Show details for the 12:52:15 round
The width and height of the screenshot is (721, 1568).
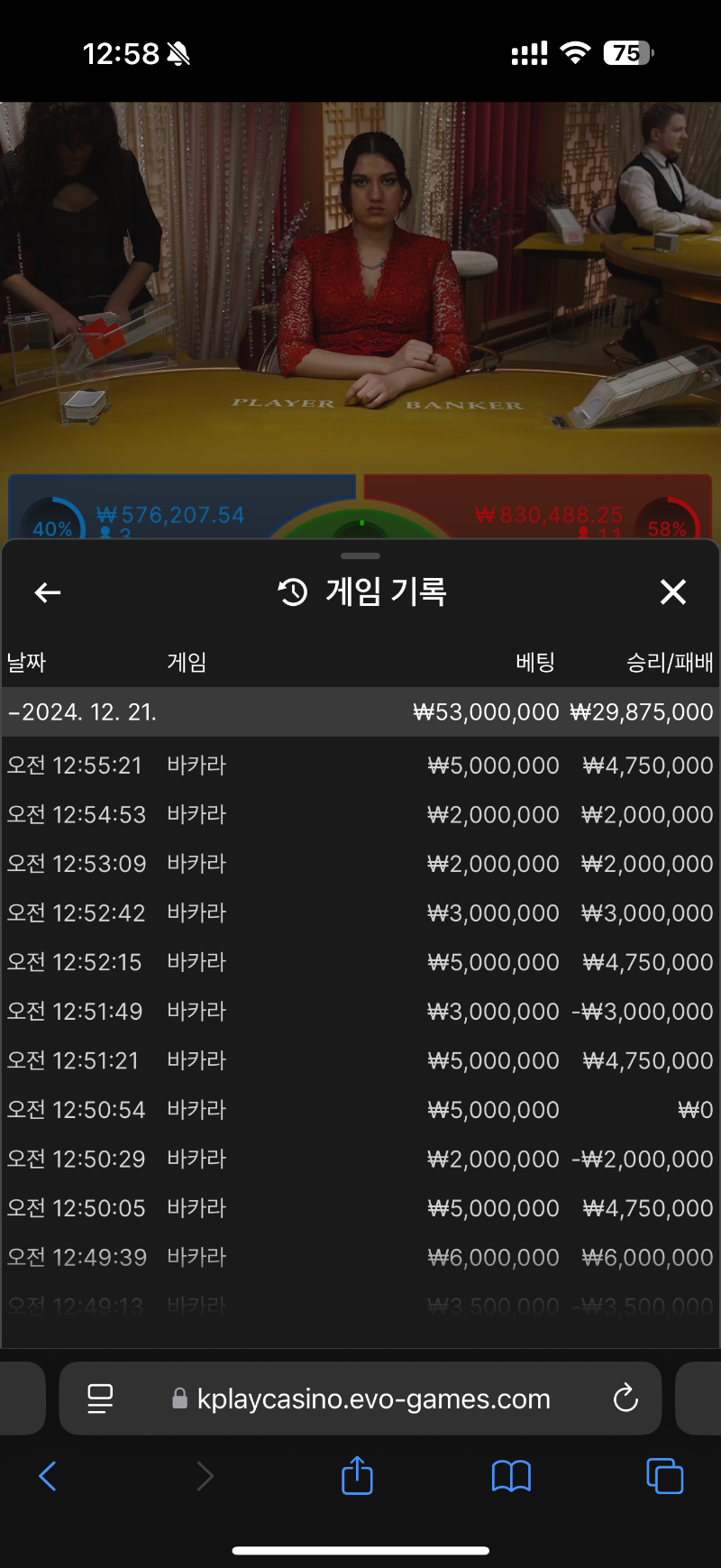[360, 962]
